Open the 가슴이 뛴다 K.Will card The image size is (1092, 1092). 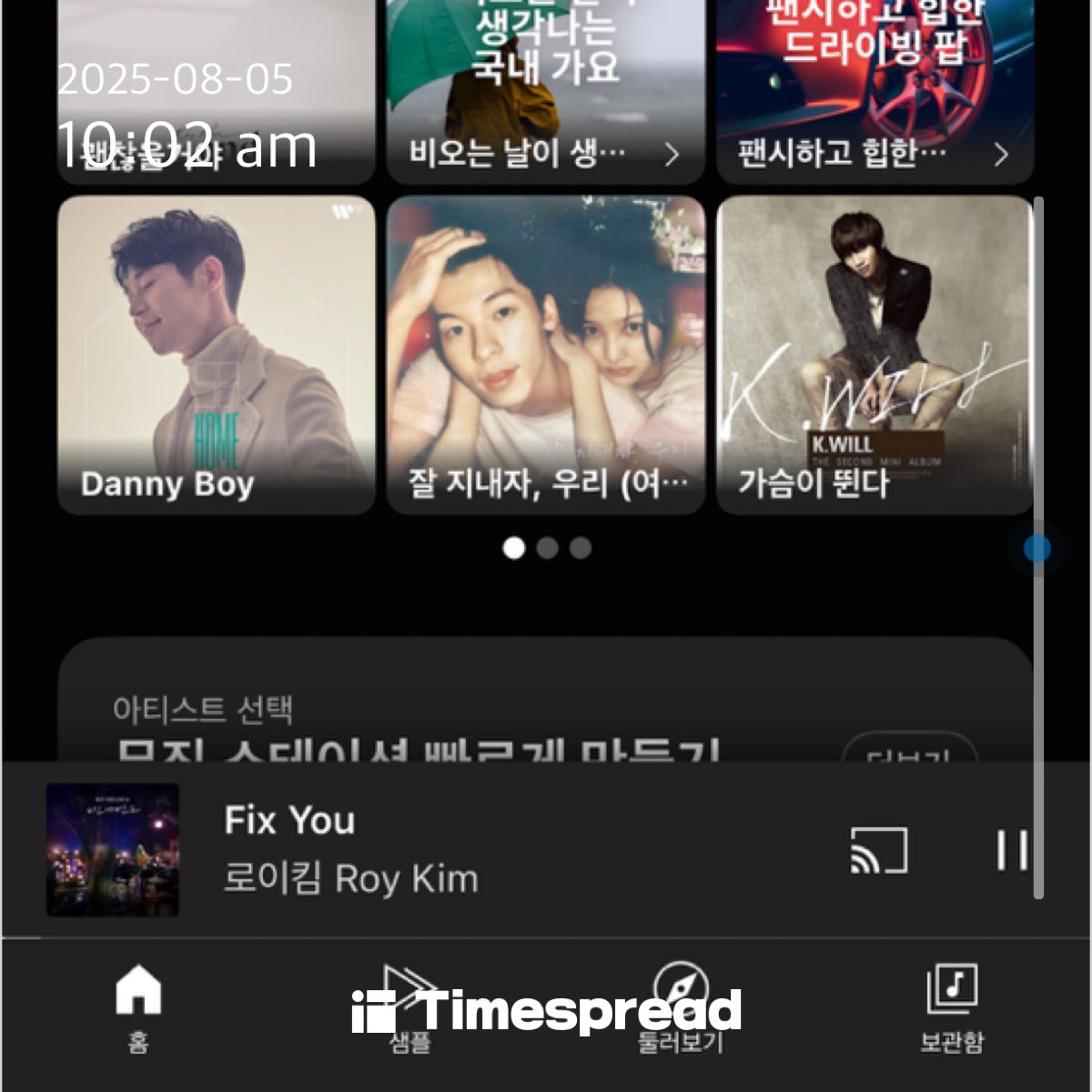pyautogui.click(x=874, y=355)
